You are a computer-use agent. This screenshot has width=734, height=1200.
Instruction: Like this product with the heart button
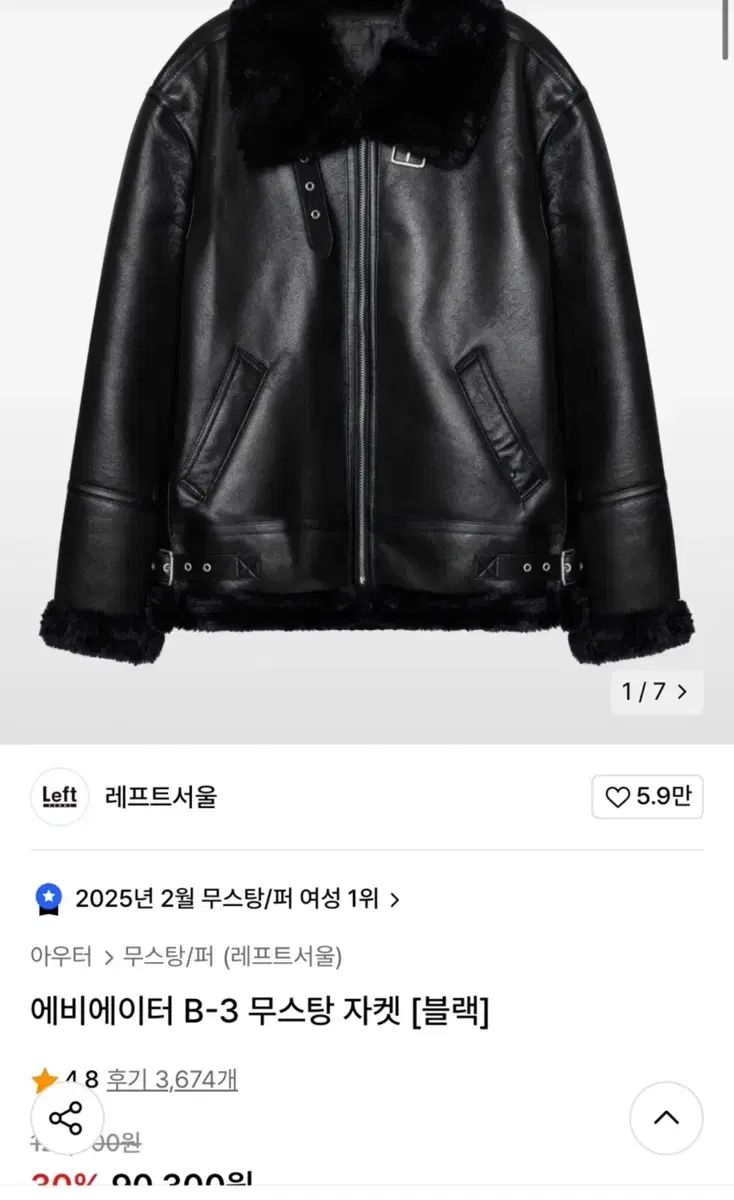[647, 797]
